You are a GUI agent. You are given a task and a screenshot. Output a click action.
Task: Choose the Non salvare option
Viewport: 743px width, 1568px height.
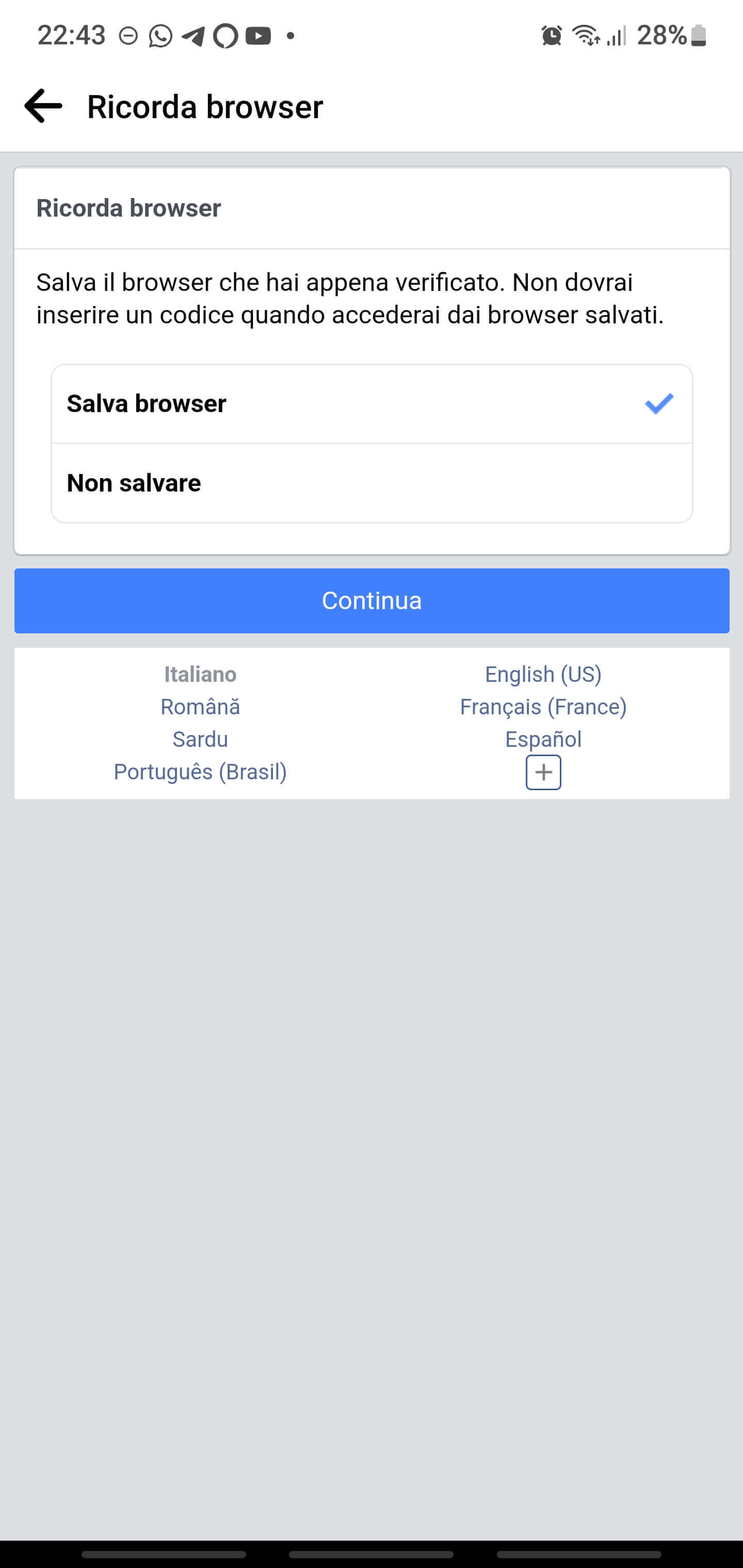click(372, 483)
